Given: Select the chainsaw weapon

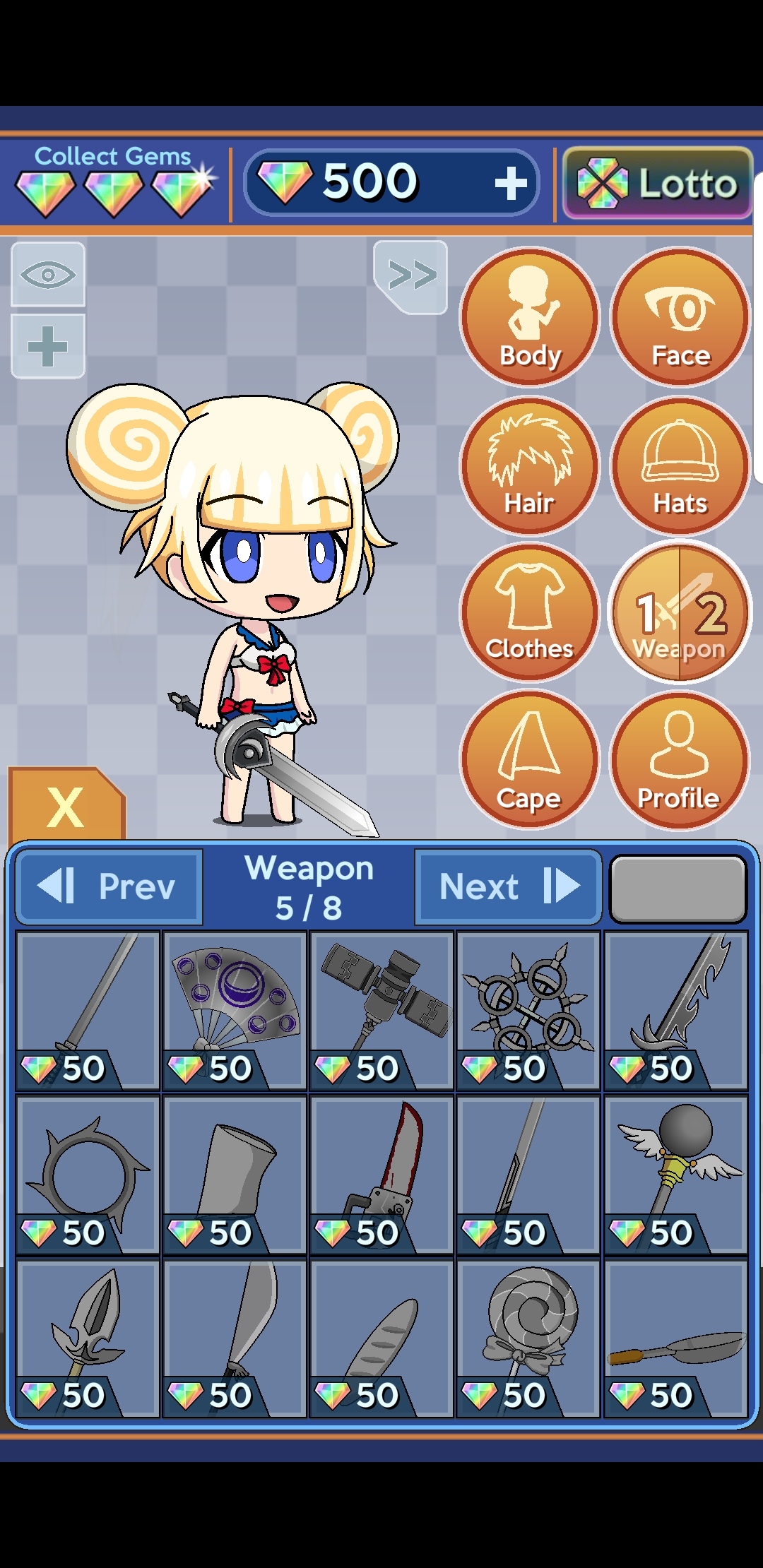Looking at the screenshot, I should [x=381, y=1175].
